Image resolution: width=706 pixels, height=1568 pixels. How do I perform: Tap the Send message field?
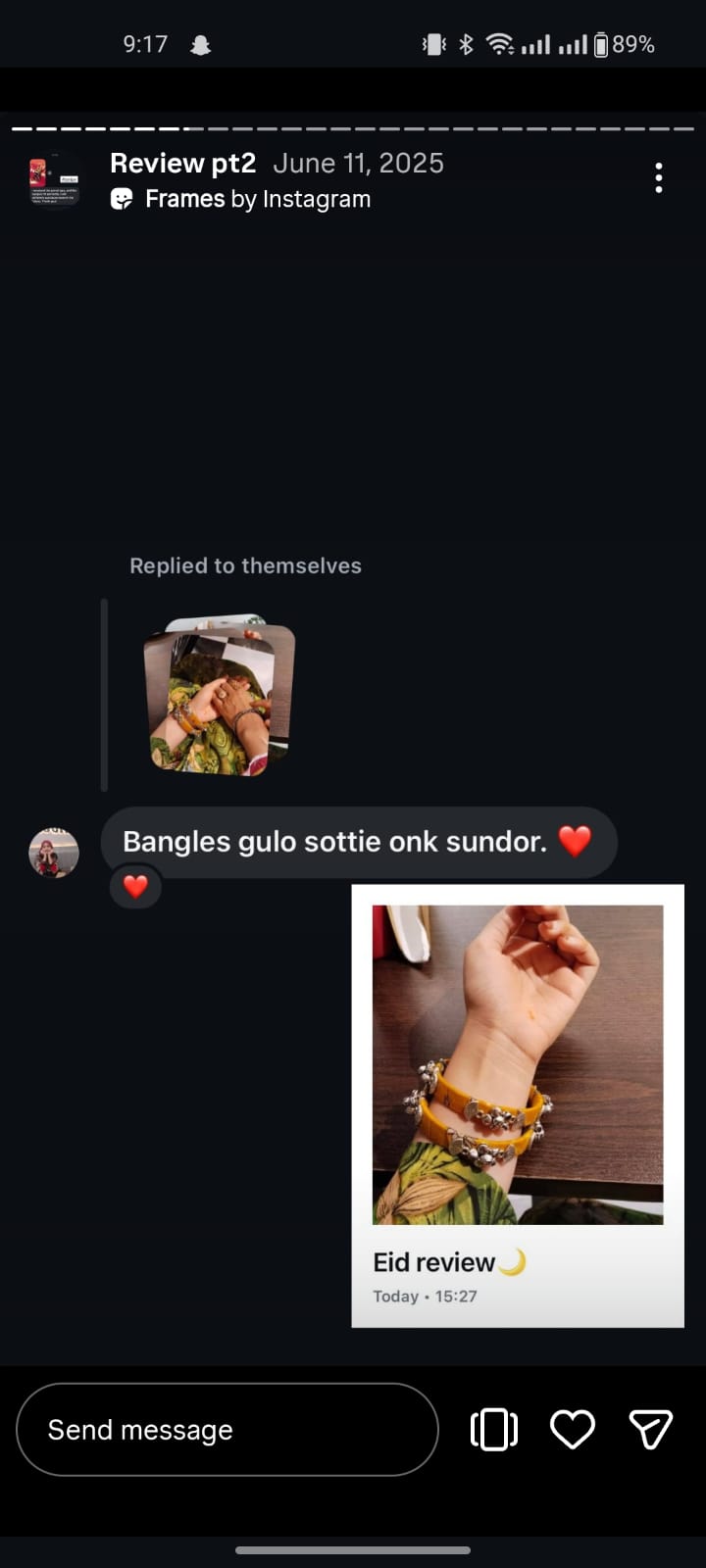(x=227, y=1430)
